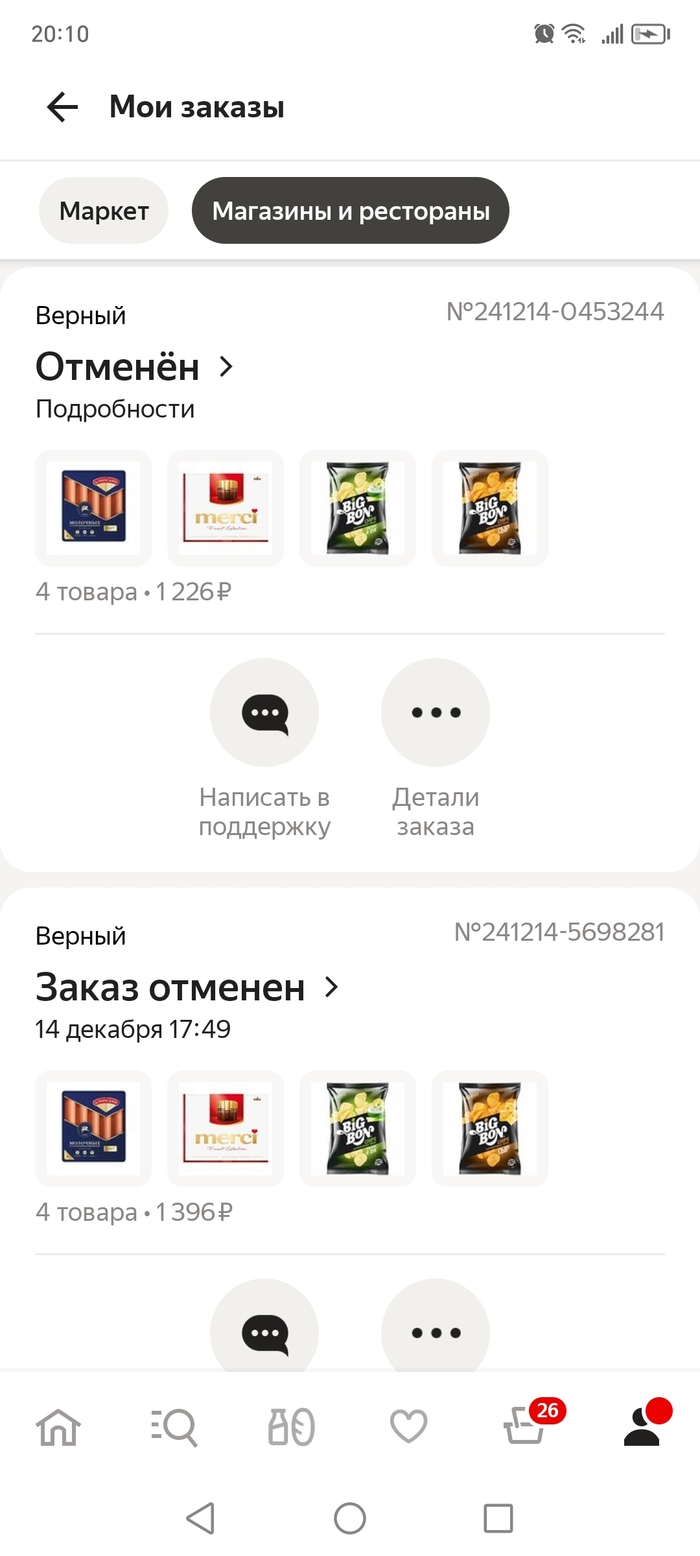Open the catalog search tab
Viewport: 700px width, 1556px height.
[175, 1426]
